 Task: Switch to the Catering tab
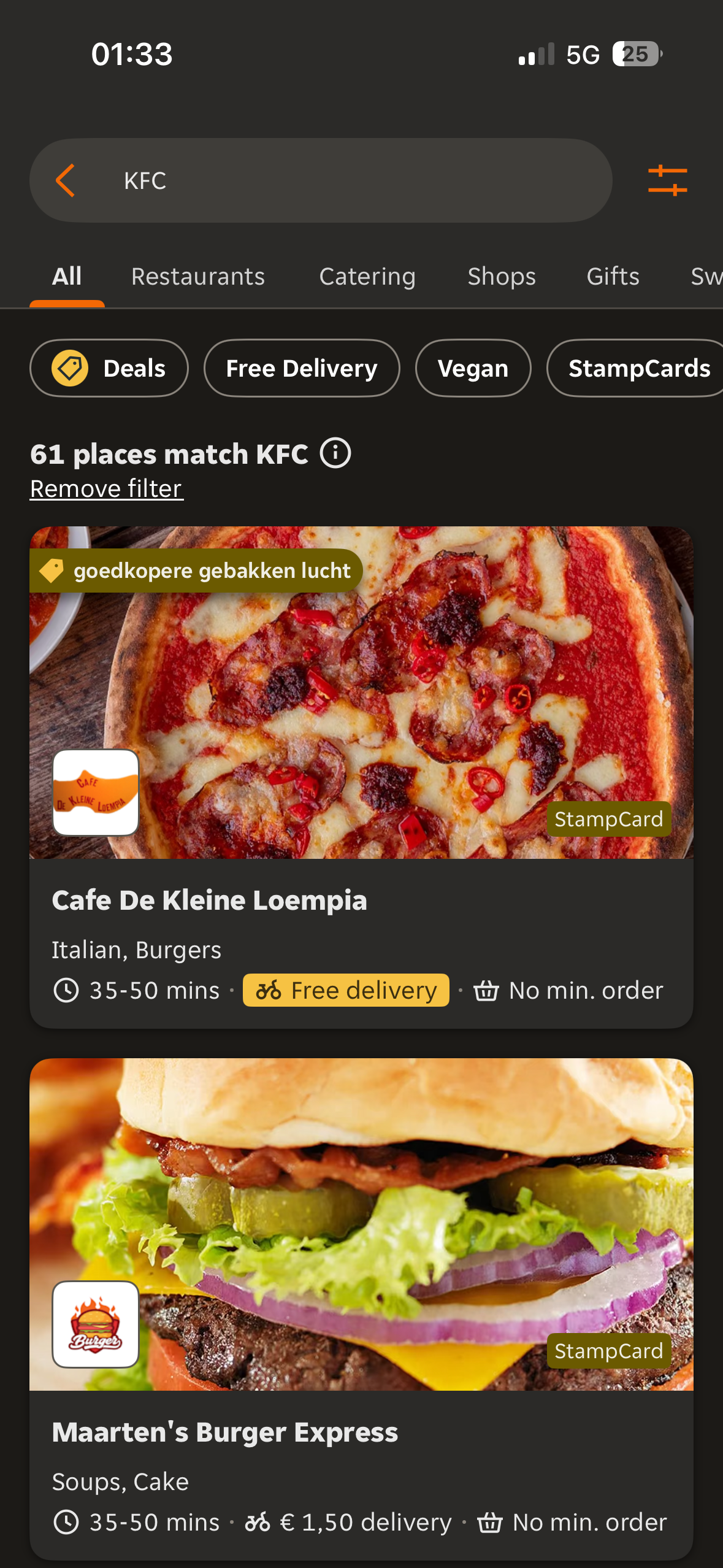pyautogui.click(x=367, y=277)
